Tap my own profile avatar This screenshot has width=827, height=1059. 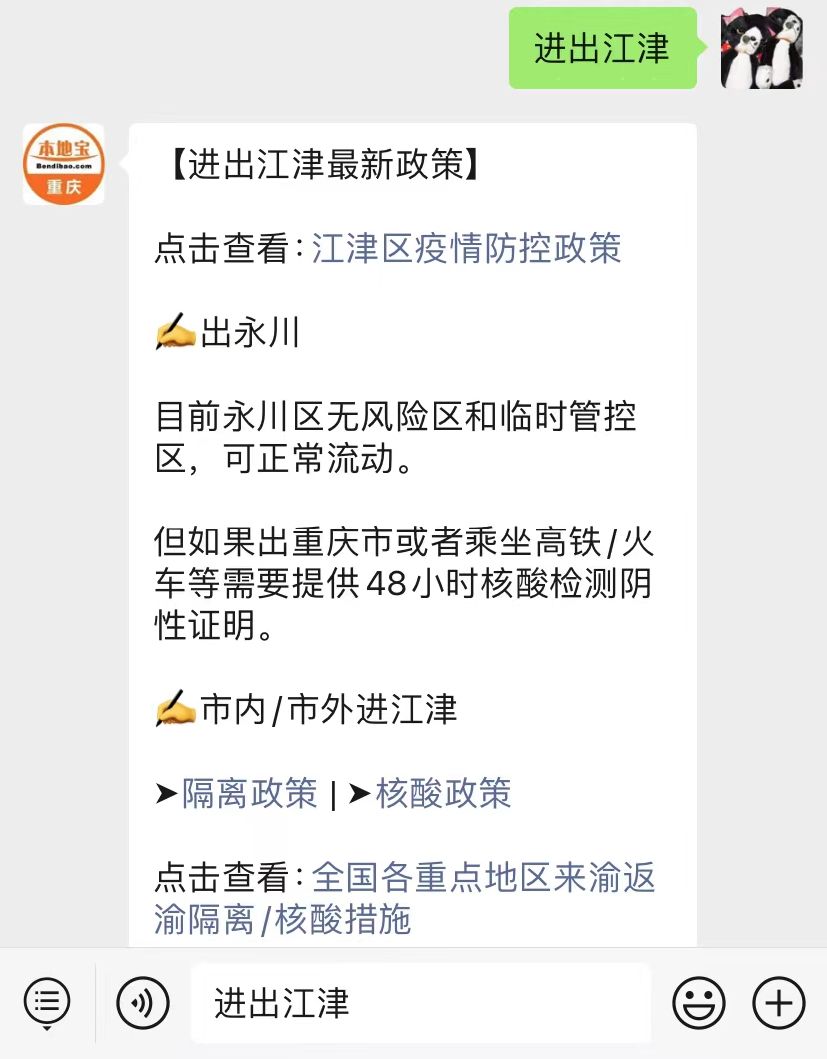[x=762, y=48]
